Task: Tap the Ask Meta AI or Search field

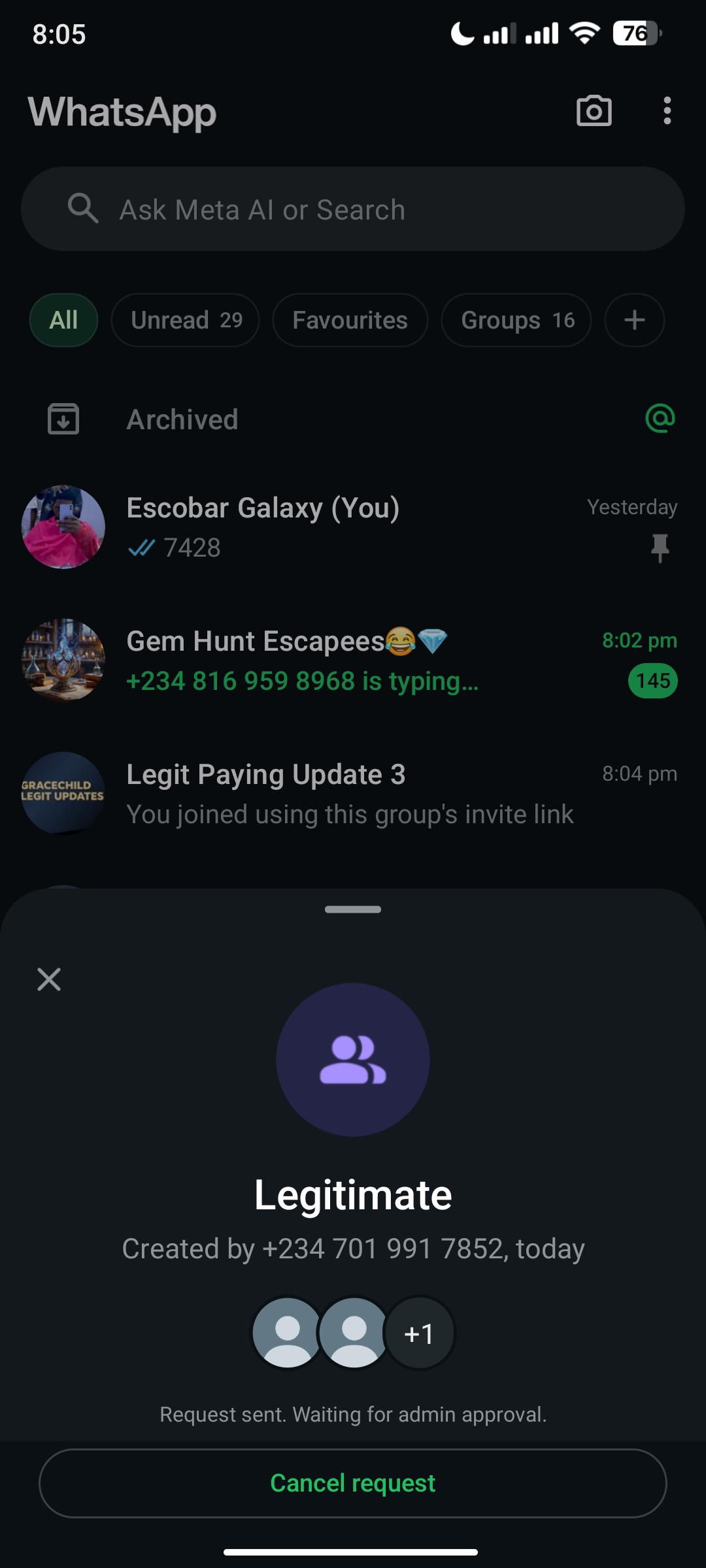Action: 353,209
